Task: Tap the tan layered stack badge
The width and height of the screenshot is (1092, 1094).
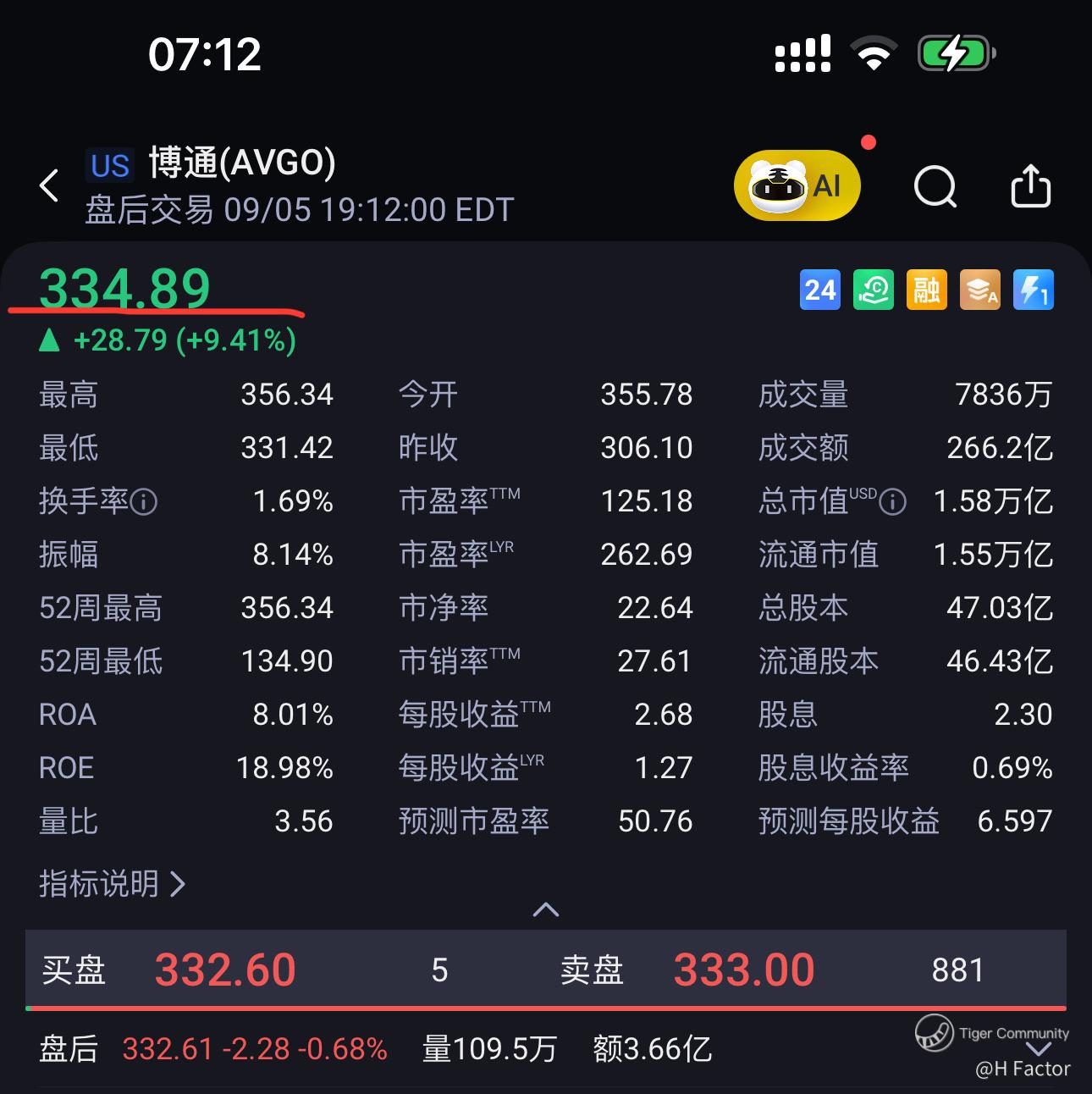Action: pos(979,290)
